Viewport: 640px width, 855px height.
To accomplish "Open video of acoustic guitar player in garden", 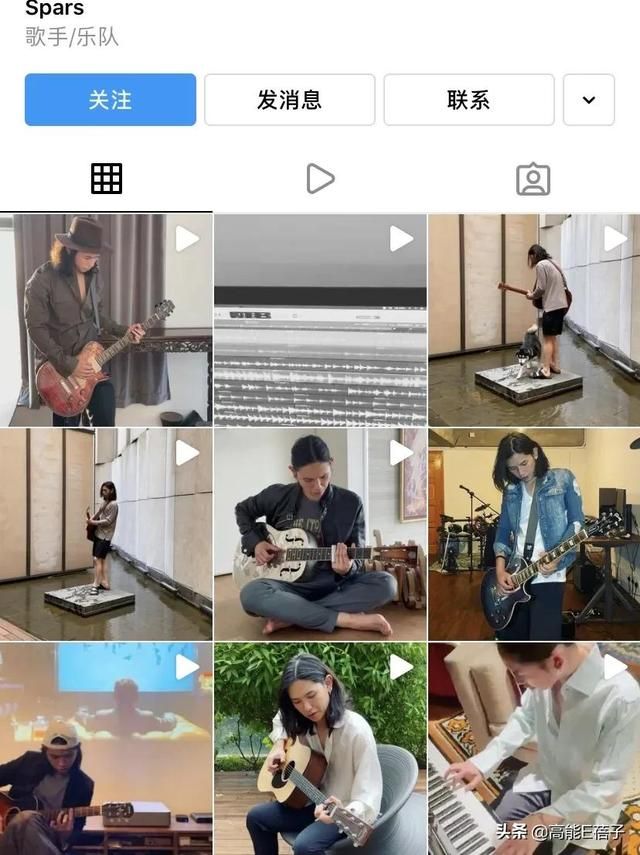I will pyautogui.click(x=320, y=748).
